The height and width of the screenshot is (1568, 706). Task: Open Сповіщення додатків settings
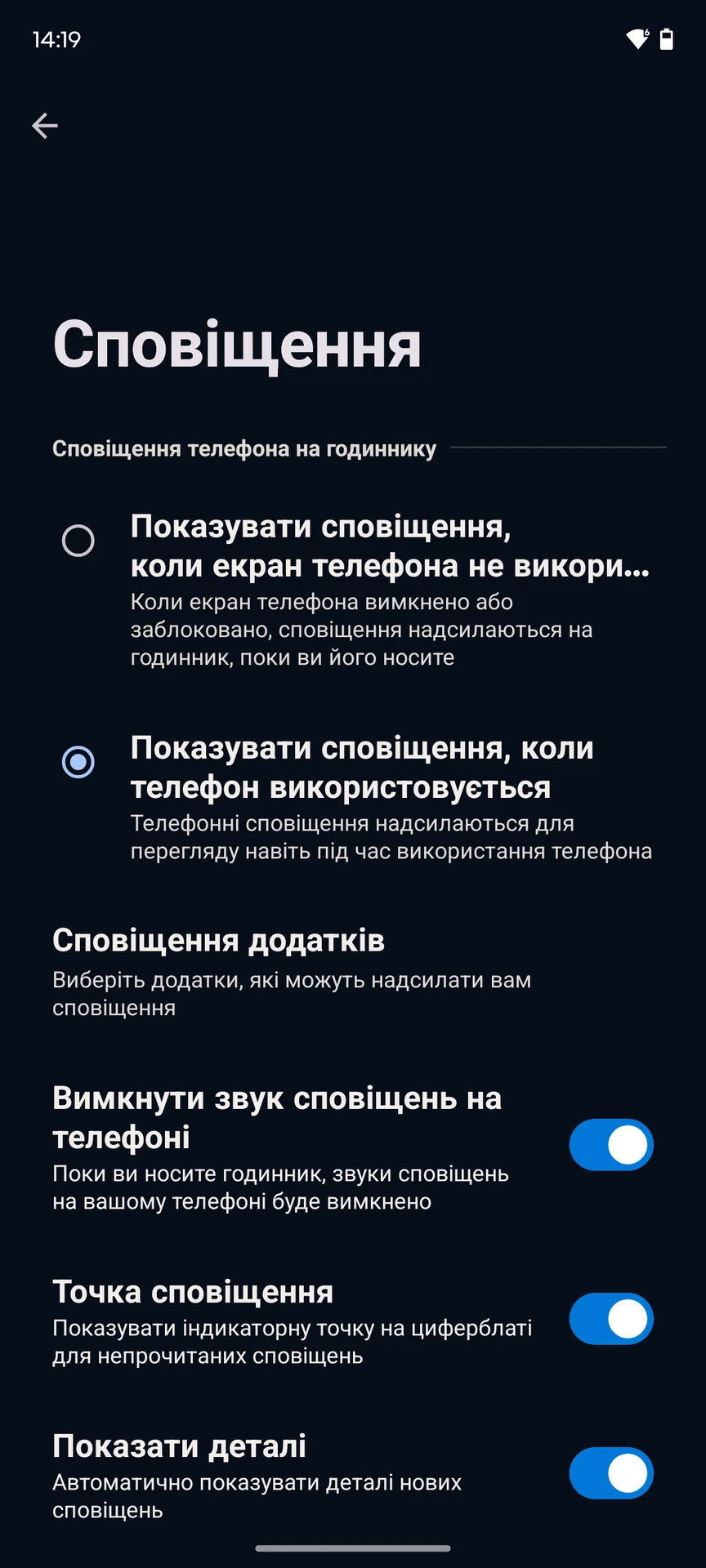(x=291, y=972)
